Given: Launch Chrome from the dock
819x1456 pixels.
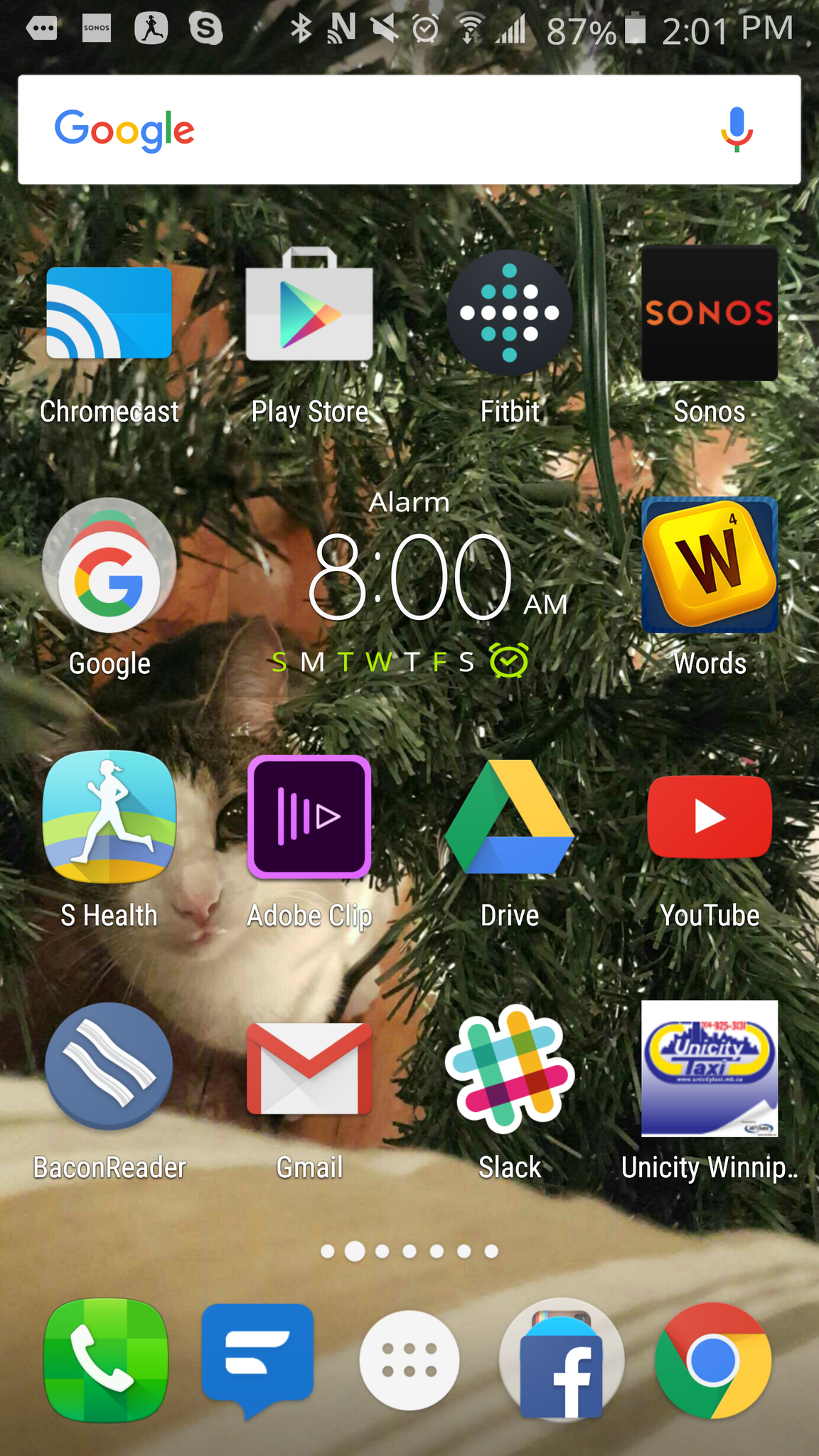Looking at the screenshot, I should (x=712, y=1359).
